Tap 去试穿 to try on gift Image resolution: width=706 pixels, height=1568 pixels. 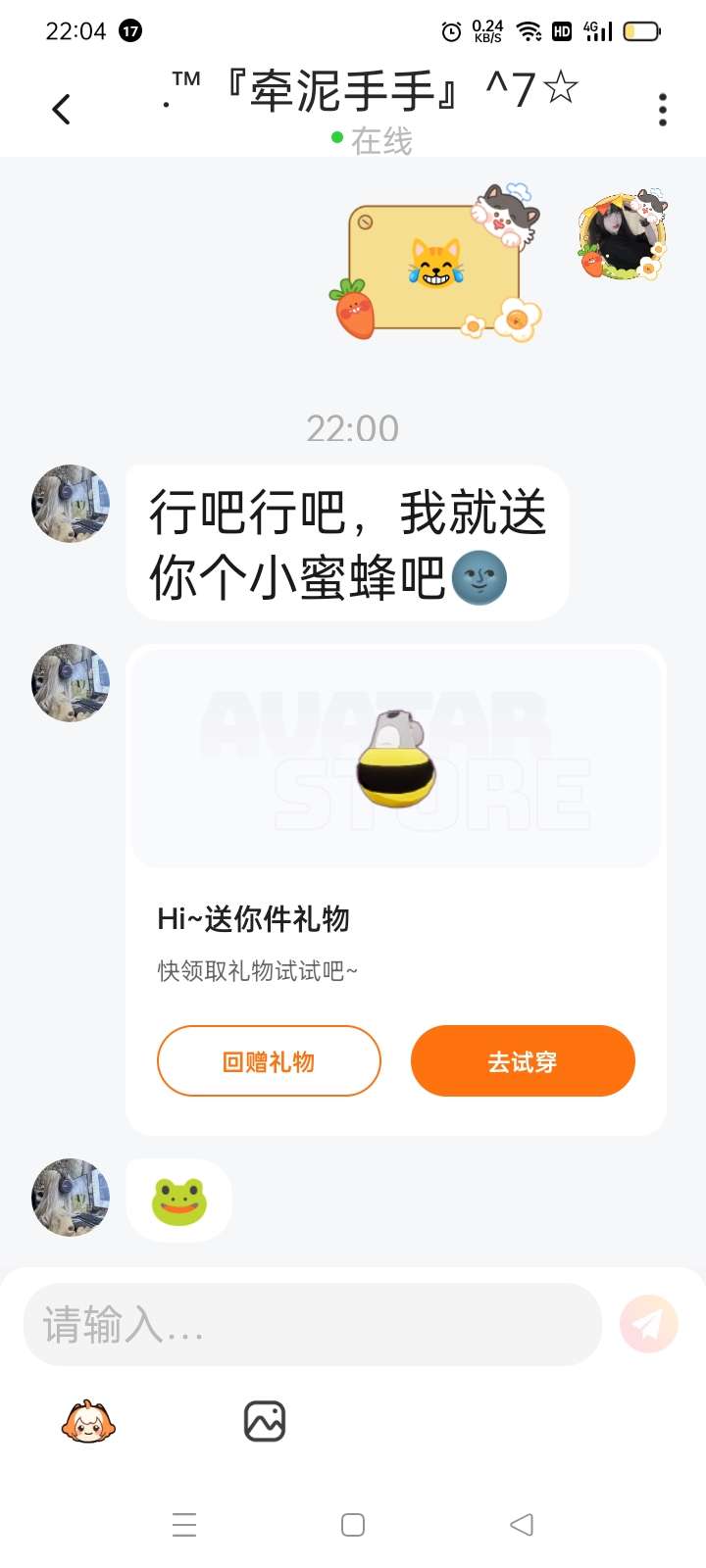523,1061
